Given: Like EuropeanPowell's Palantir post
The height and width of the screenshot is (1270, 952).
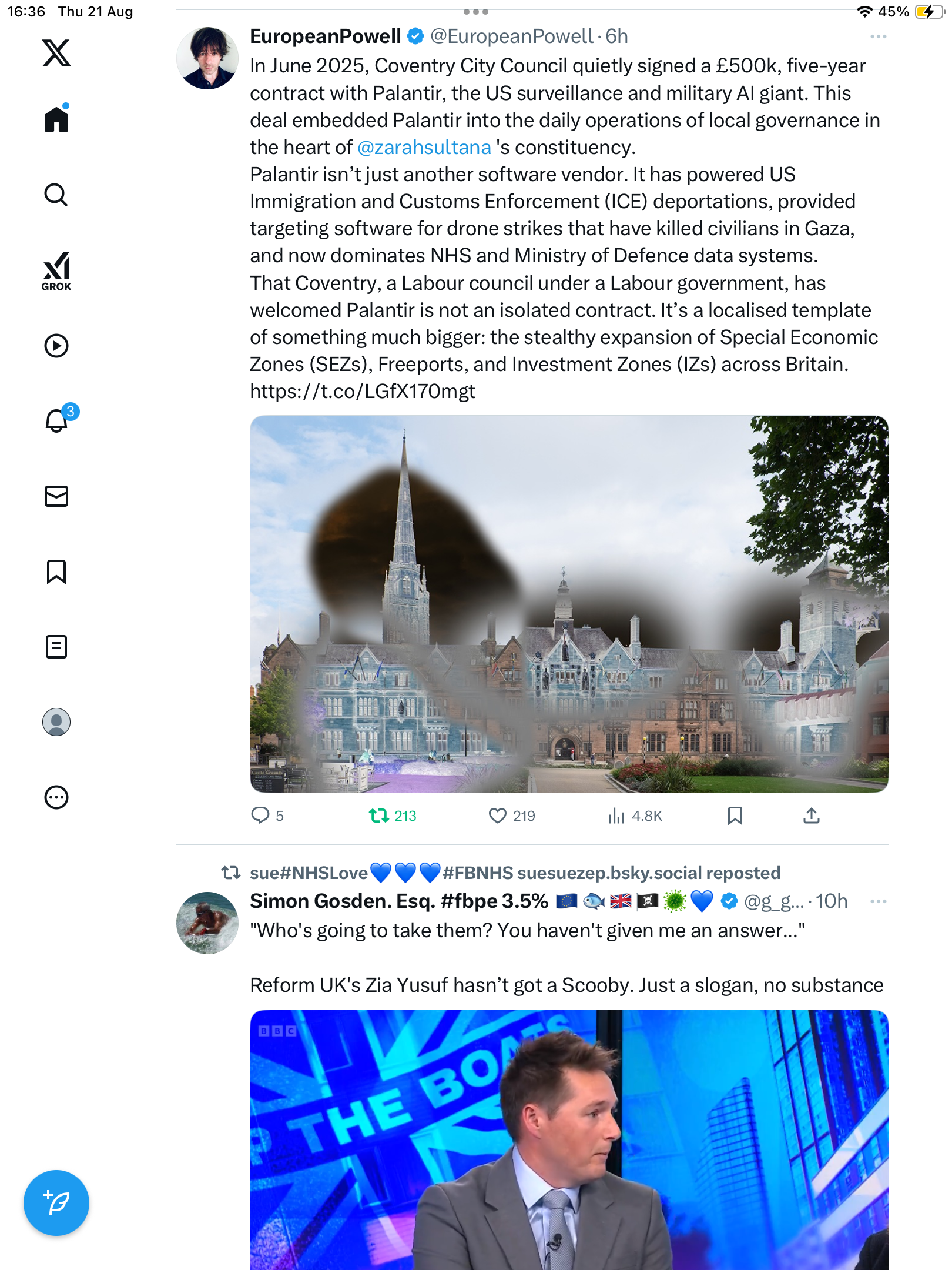Looking at the screenshot, I should pos(498,816).
